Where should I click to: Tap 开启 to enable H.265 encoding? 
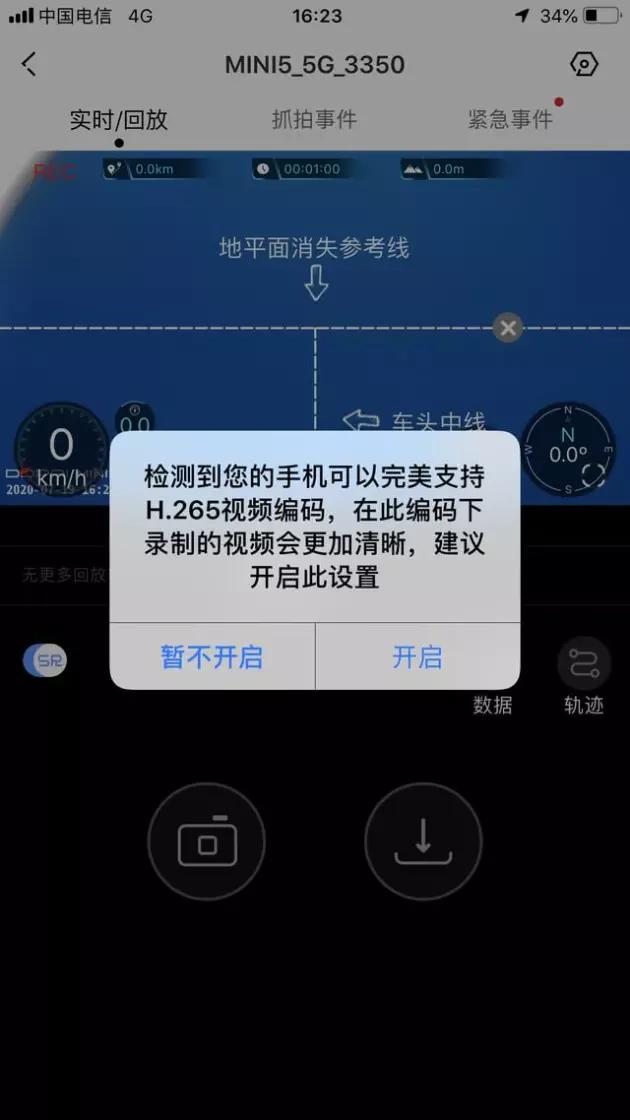coord(417,657)
